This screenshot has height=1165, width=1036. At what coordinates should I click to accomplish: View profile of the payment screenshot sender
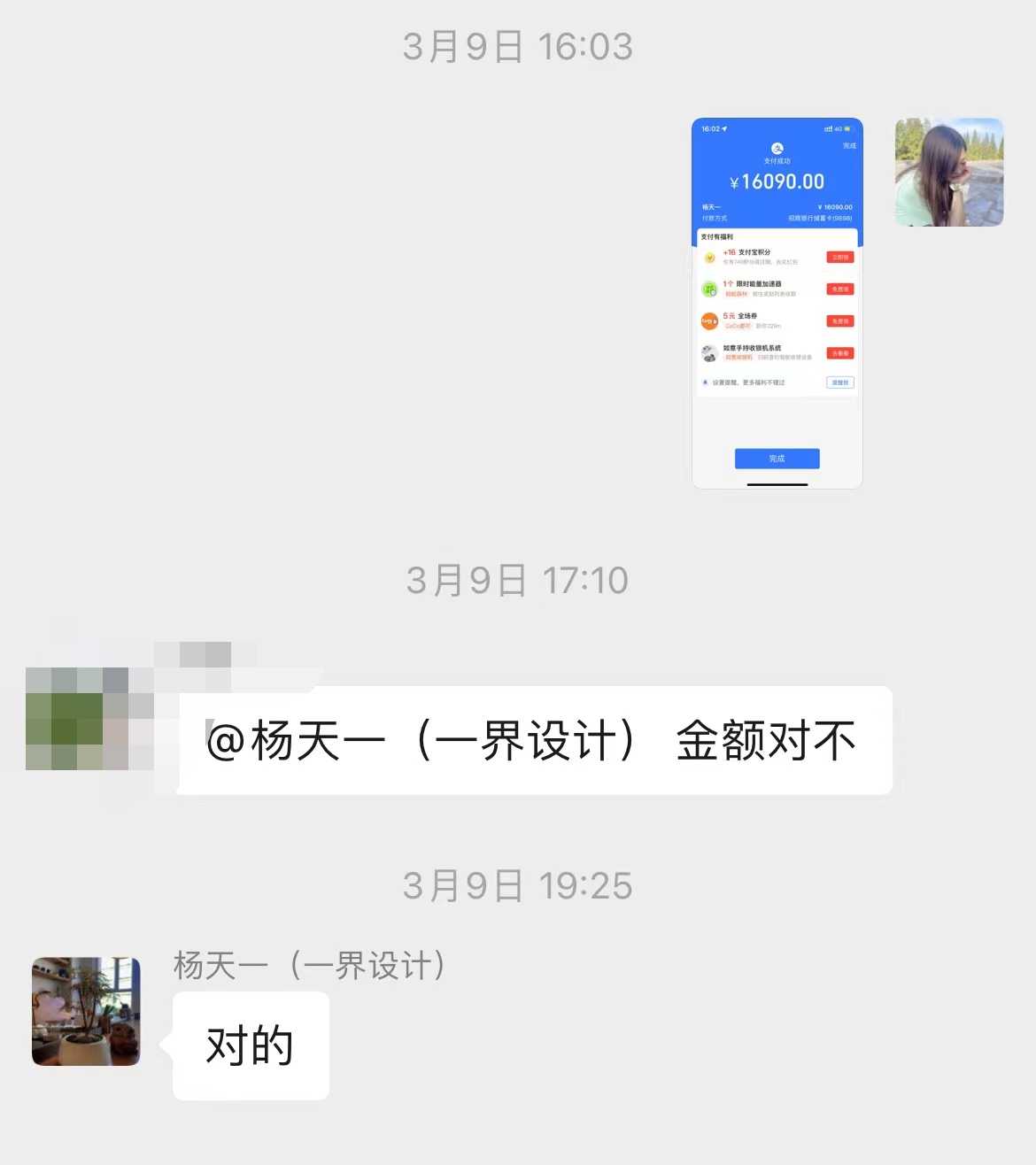948,172
